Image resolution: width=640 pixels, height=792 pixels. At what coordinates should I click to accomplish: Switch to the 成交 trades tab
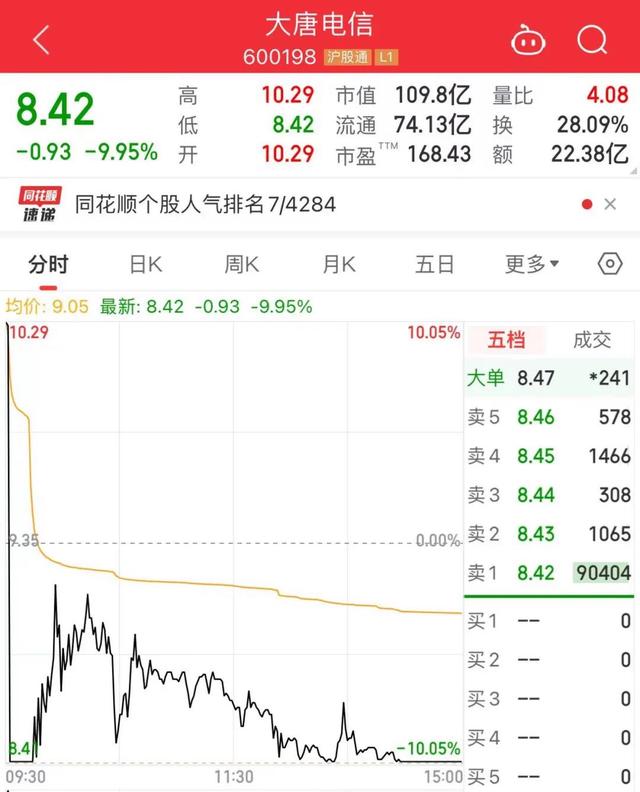click(x=591, y=340)
